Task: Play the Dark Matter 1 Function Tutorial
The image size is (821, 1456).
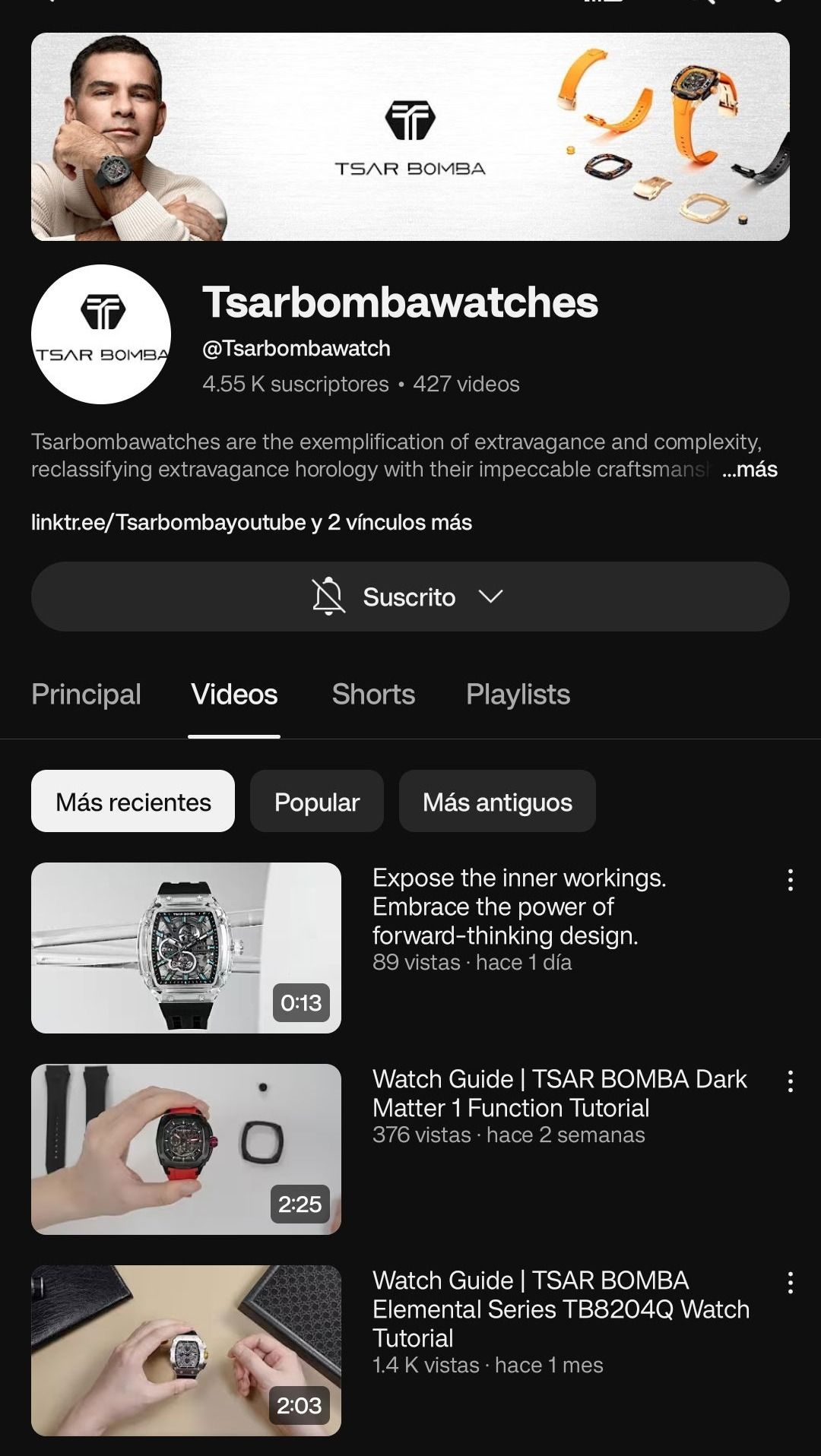Action: [186, 1149]
